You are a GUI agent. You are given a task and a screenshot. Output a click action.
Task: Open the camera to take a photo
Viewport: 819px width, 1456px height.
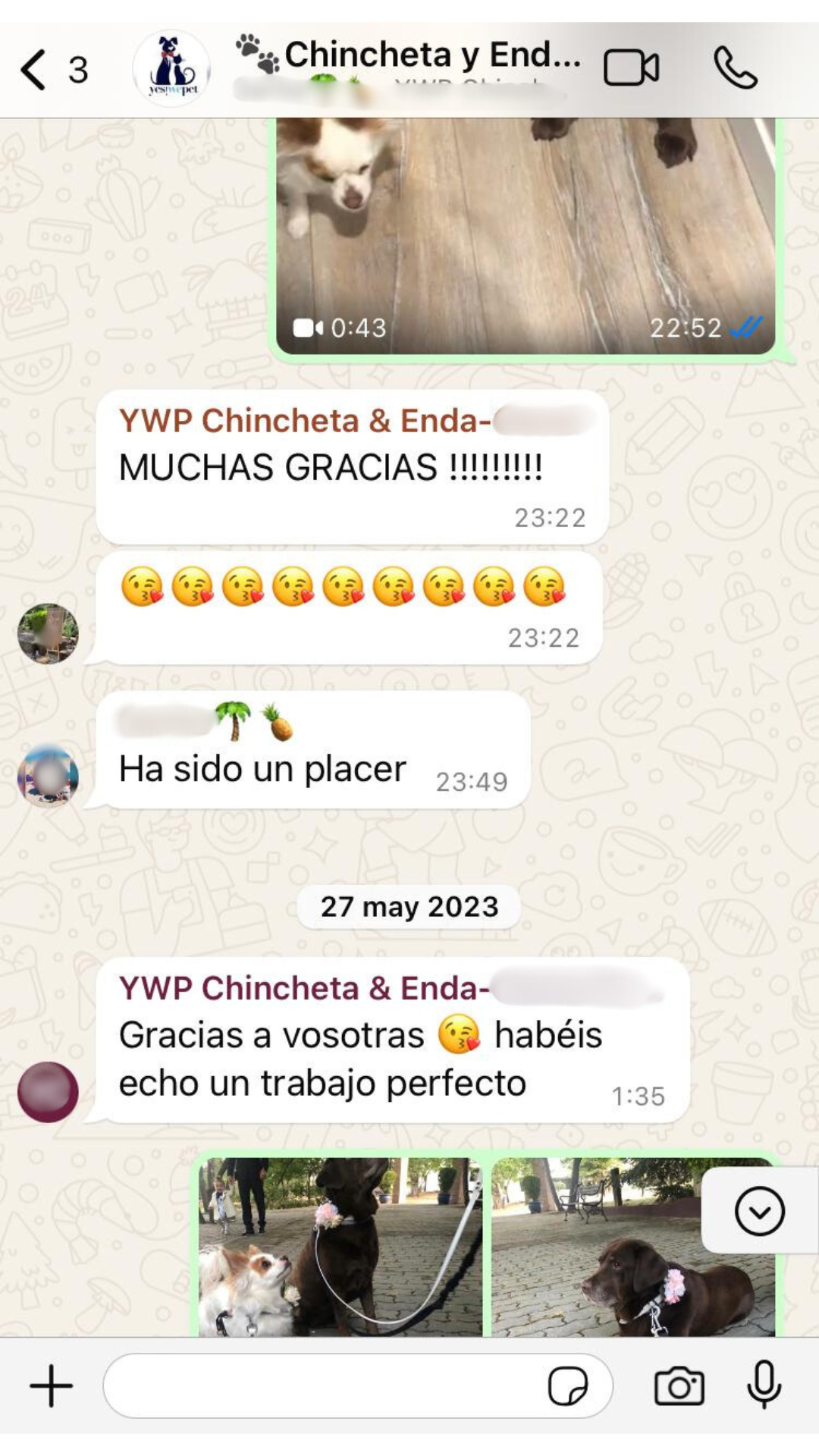(679, 1386)
